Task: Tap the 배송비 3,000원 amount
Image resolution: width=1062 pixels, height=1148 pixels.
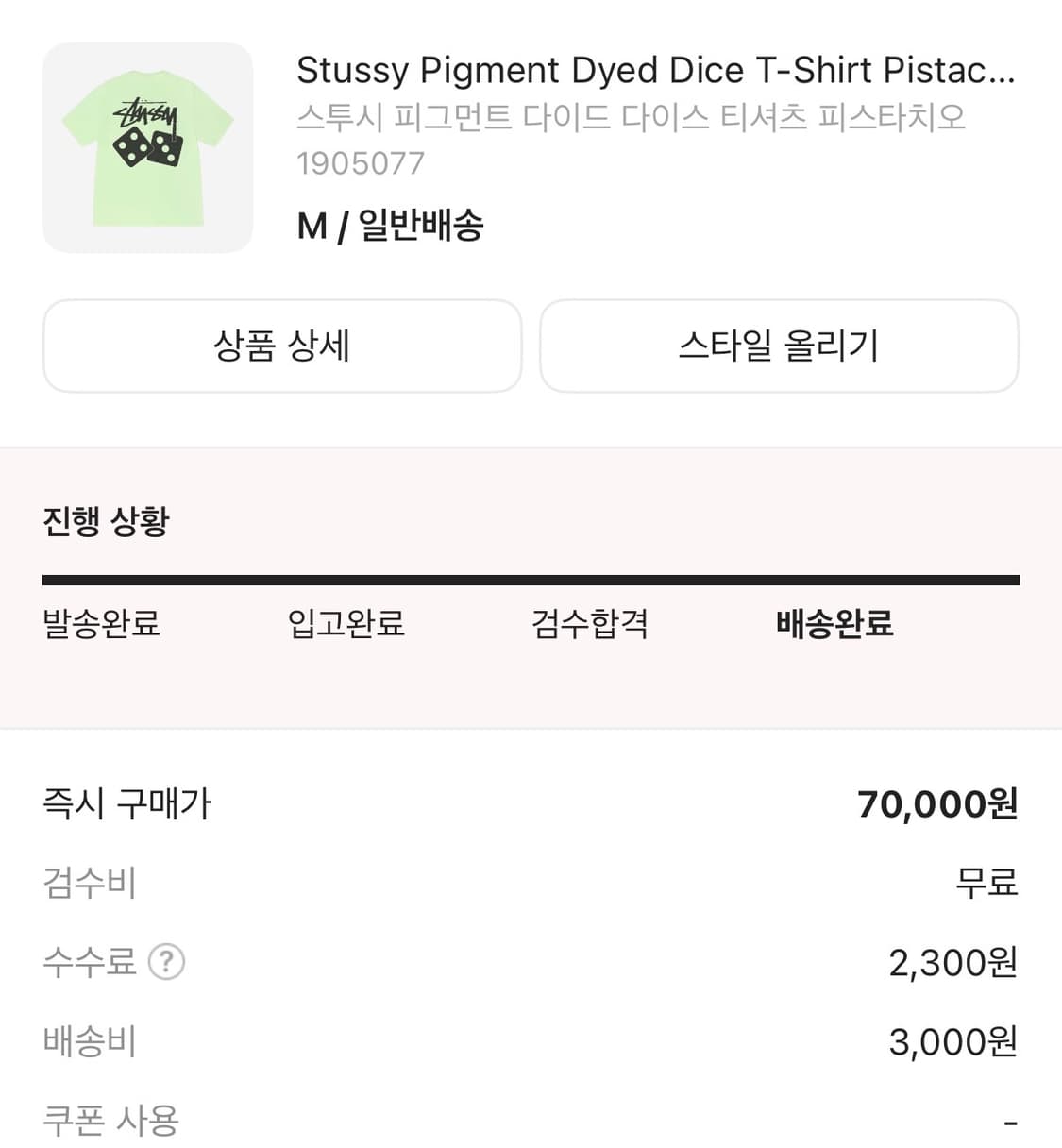Action: tap(951, 1041)
